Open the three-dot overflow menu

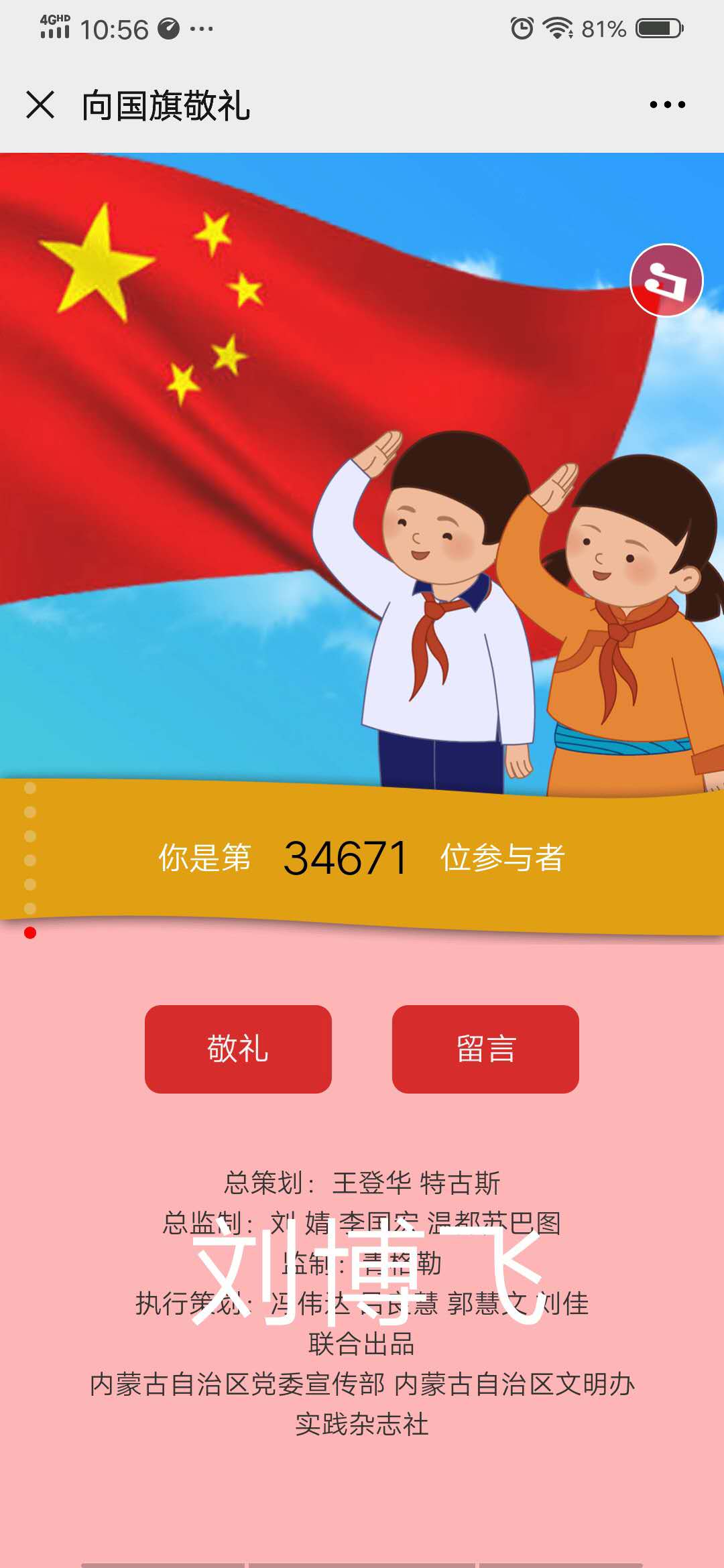click(667, 105)
